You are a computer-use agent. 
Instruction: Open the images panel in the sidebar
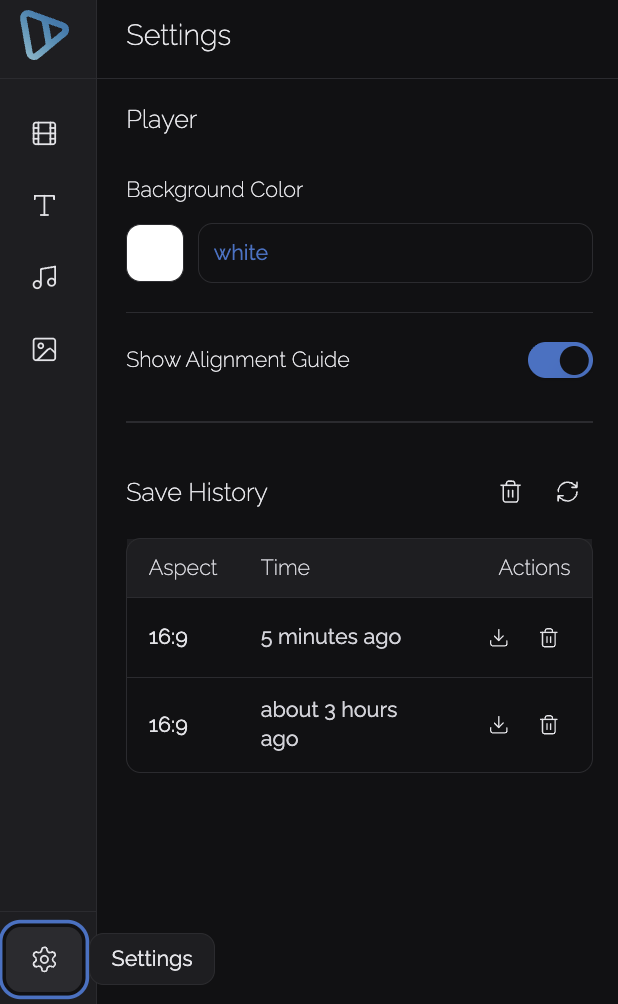(x=44, y=349)
